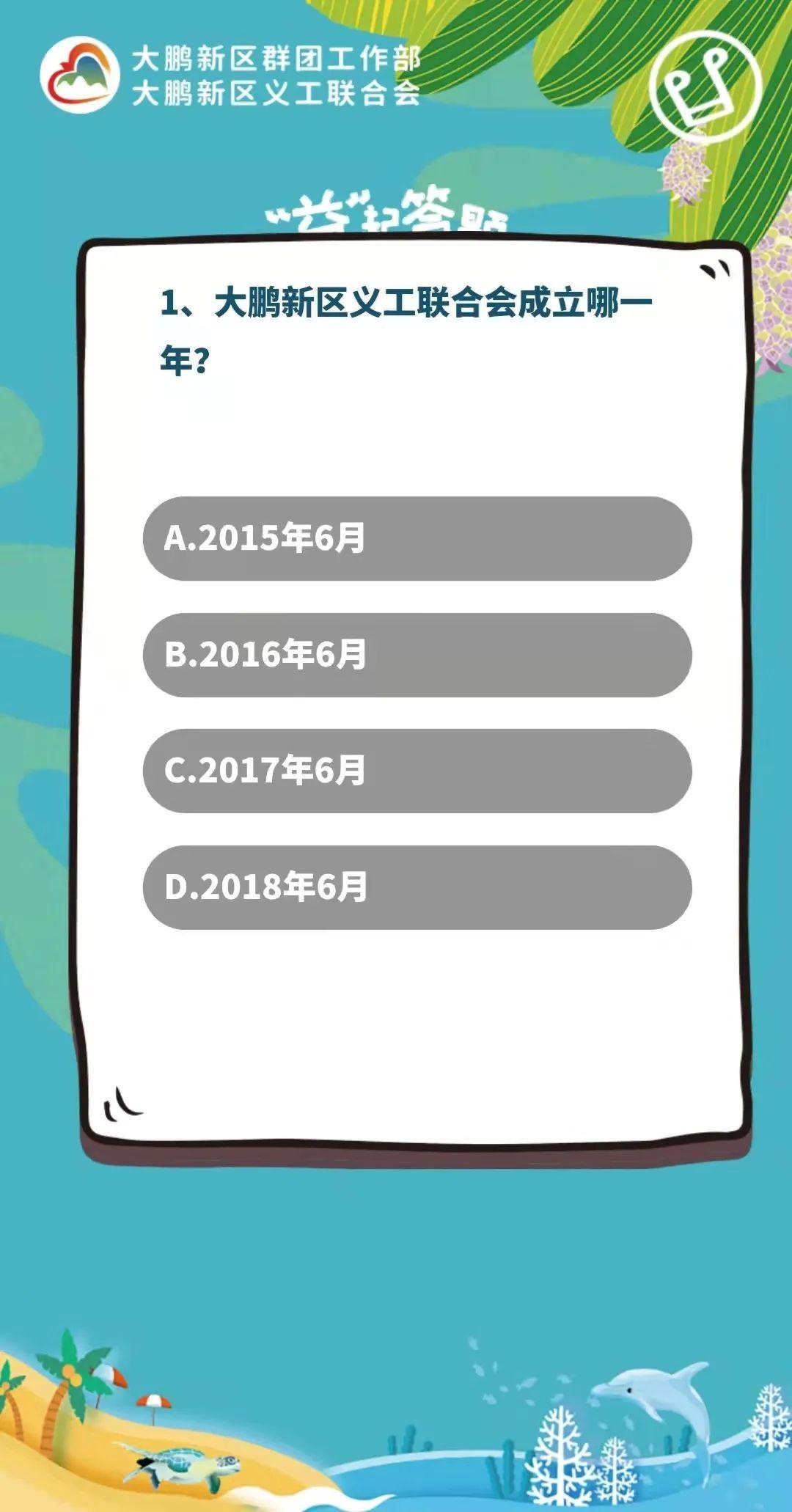Image resolution: width=792 pixels, height=1512 pixels.
Task: Select answer A.2015年6月
Action: (417, 538)
